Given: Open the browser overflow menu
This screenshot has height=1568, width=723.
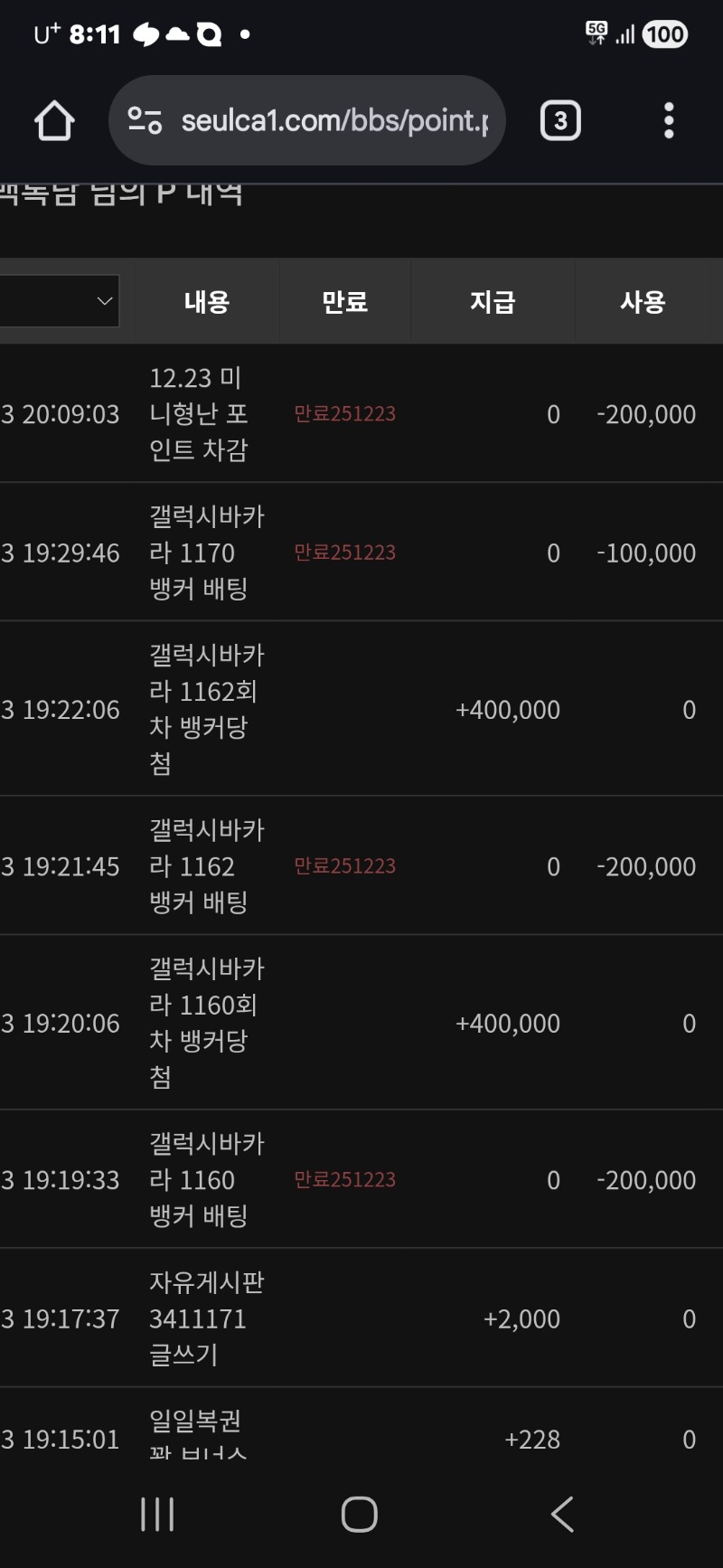Looking at the screenshot, I should [x=669, y=120].
